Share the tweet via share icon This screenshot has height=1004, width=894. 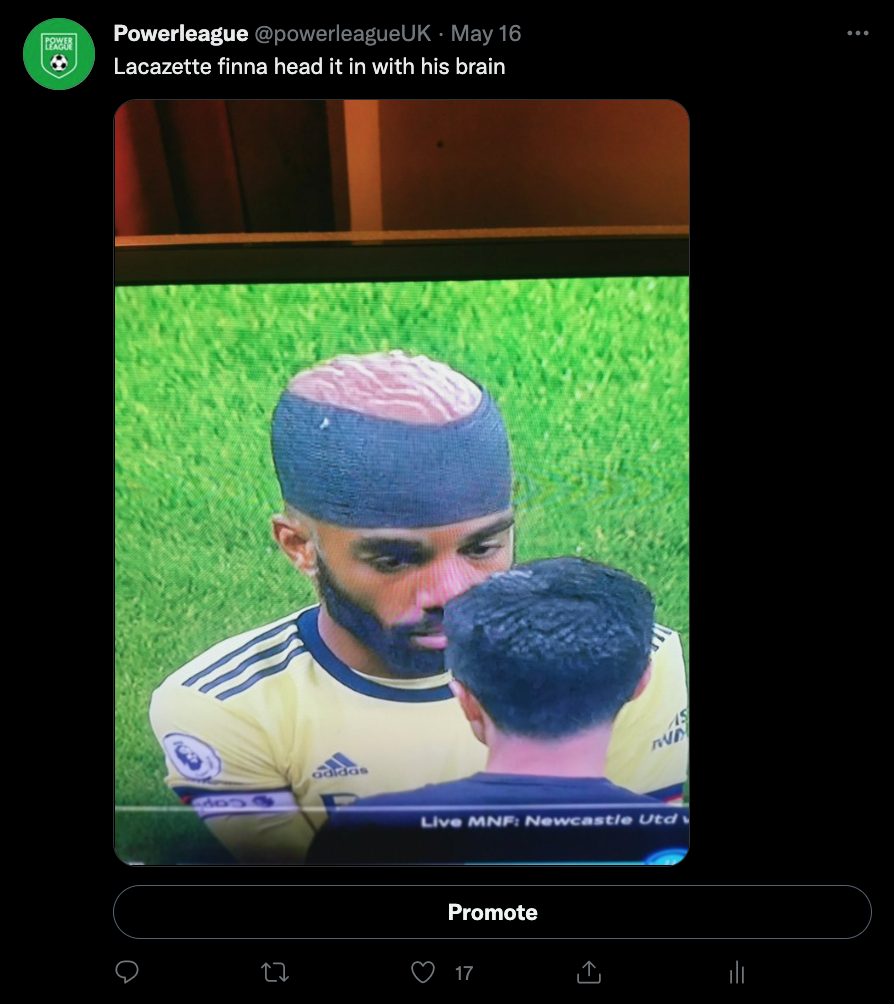pyautogui.click(x=589, y=972)
